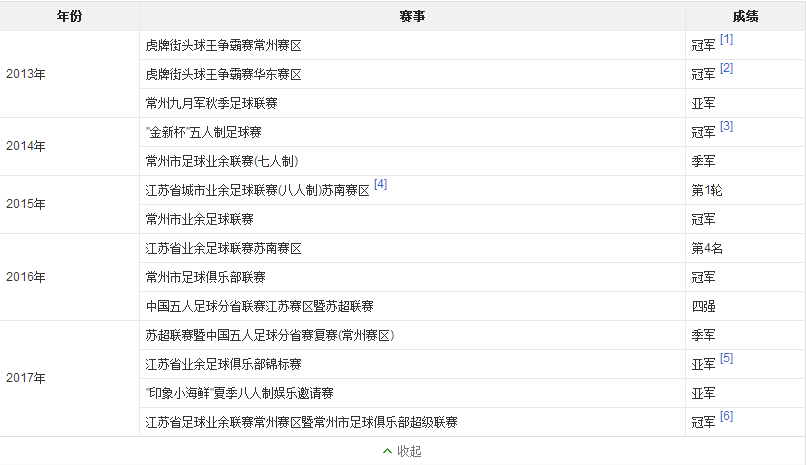This screenshot has height=465, width=806.
Task: Collapse the table with 收起
Action: [x=403, y=451]
